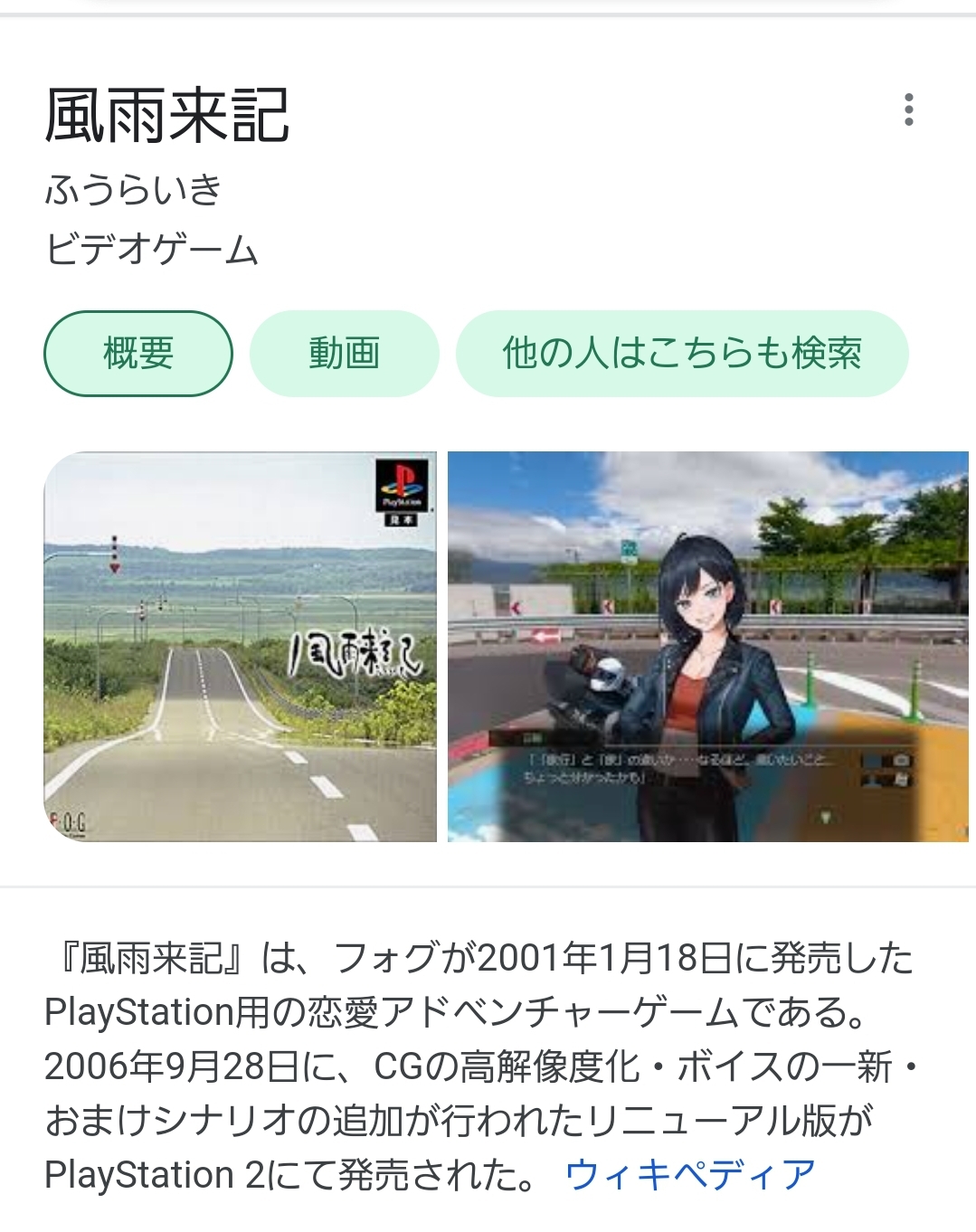View the gameplay screenshot with biker girl

tap(707, 647)
